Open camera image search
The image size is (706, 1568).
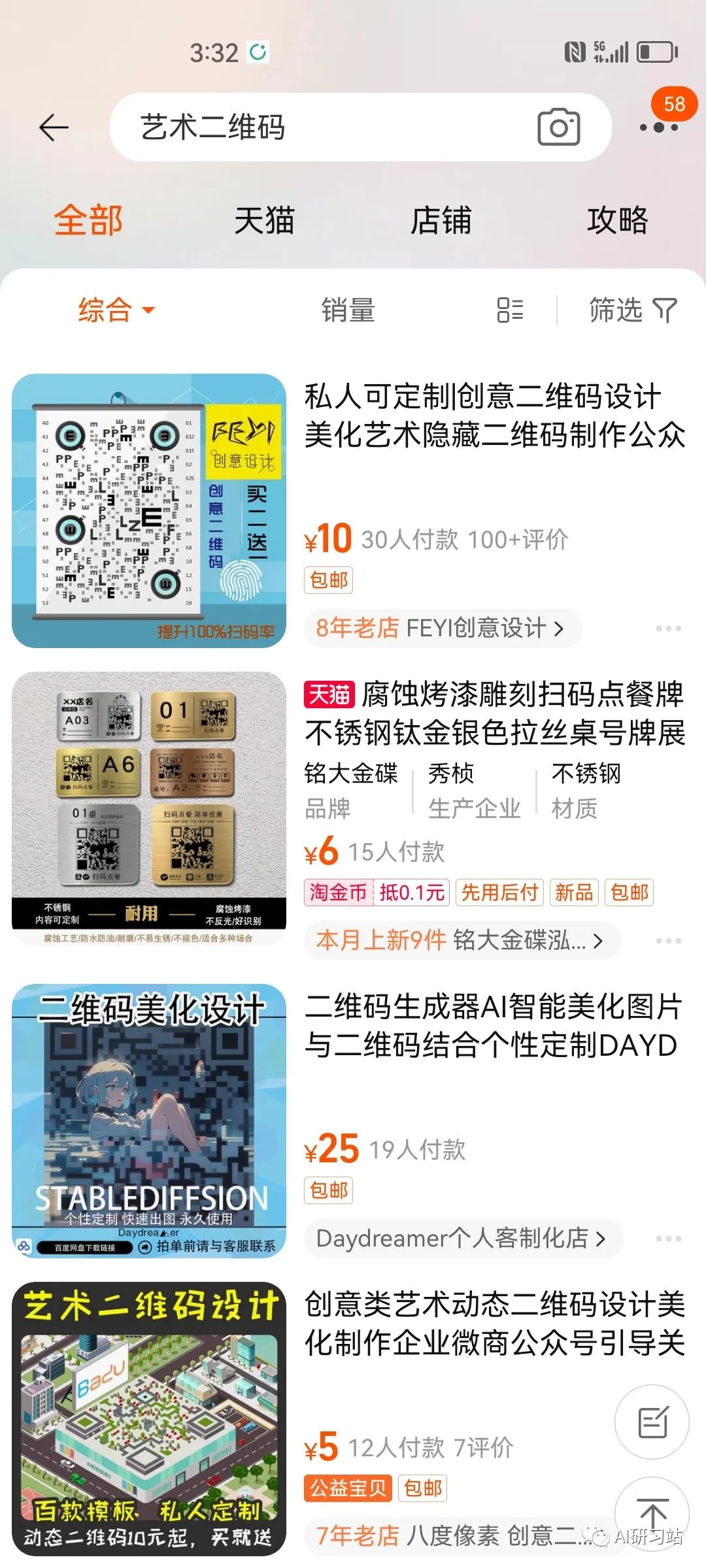point(558,127)
